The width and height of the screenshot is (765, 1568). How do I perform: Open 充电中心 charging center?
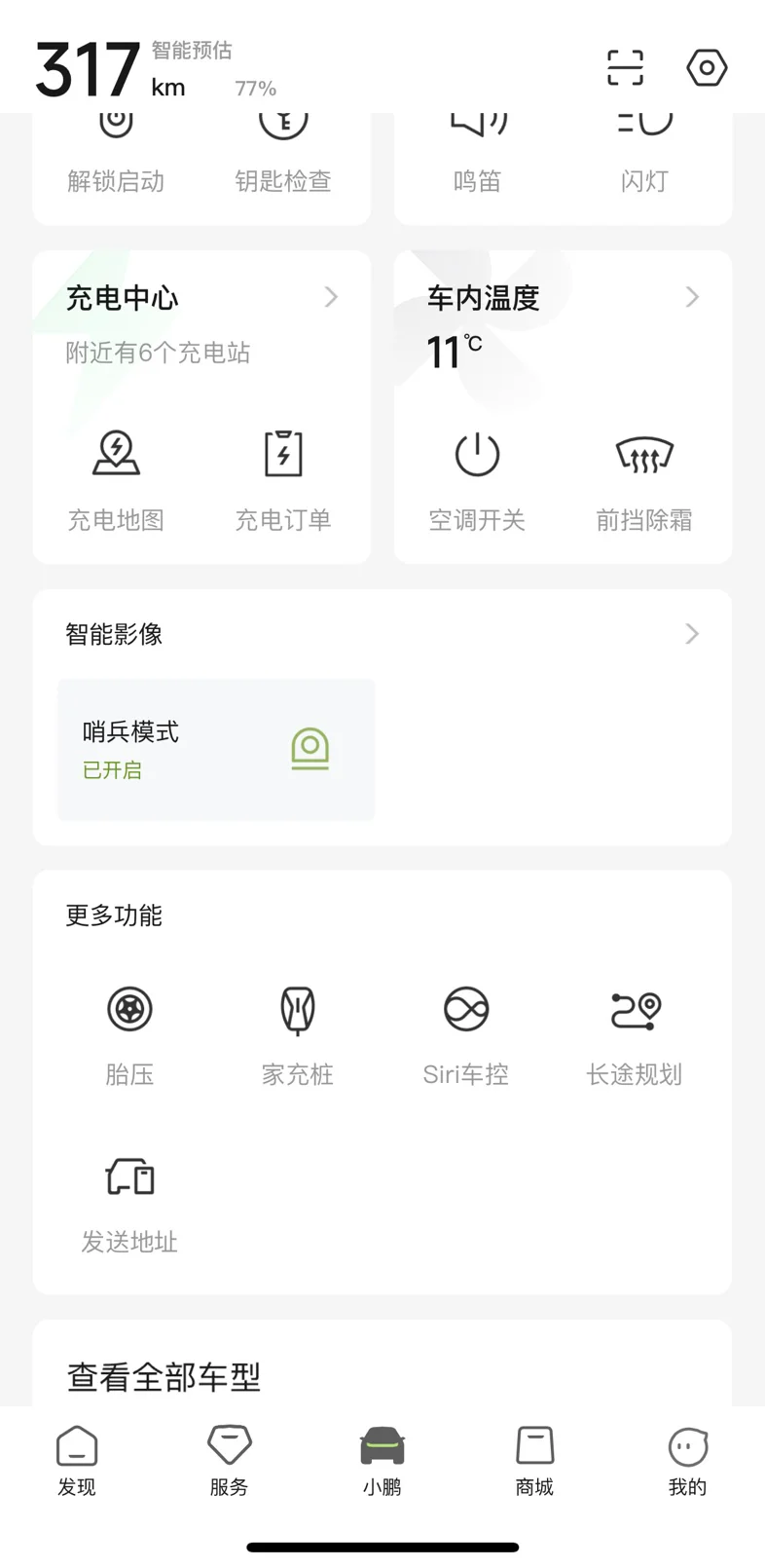[202, 297]
